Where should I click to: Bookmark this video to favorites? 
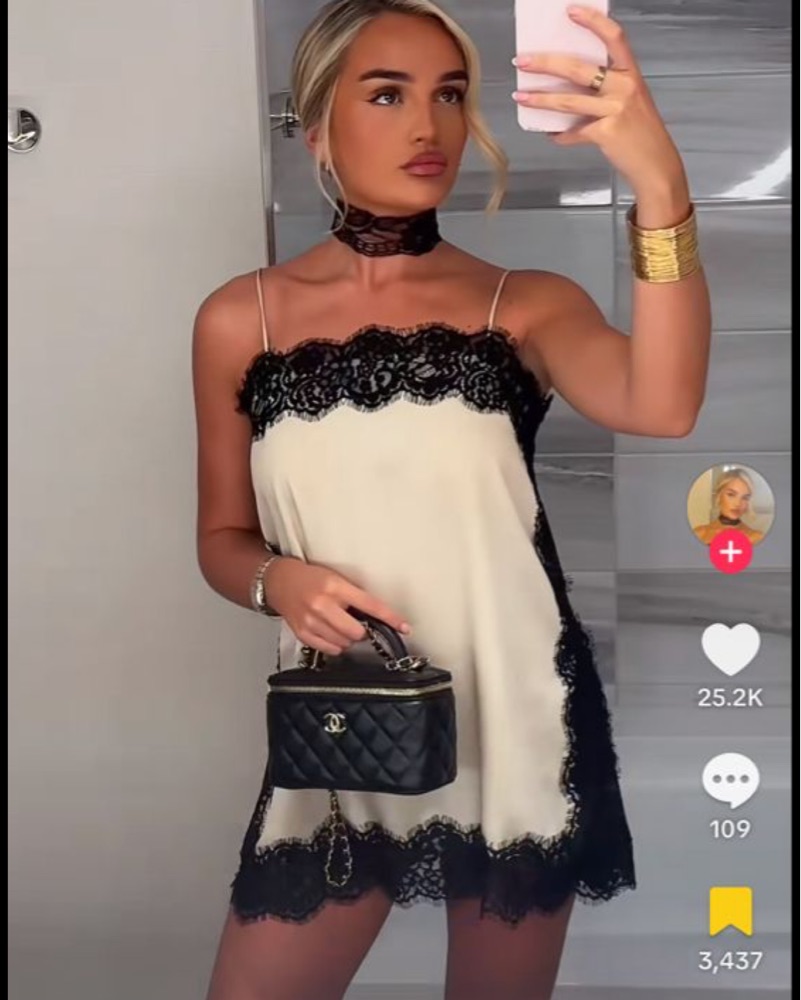(x=730, y=911)
